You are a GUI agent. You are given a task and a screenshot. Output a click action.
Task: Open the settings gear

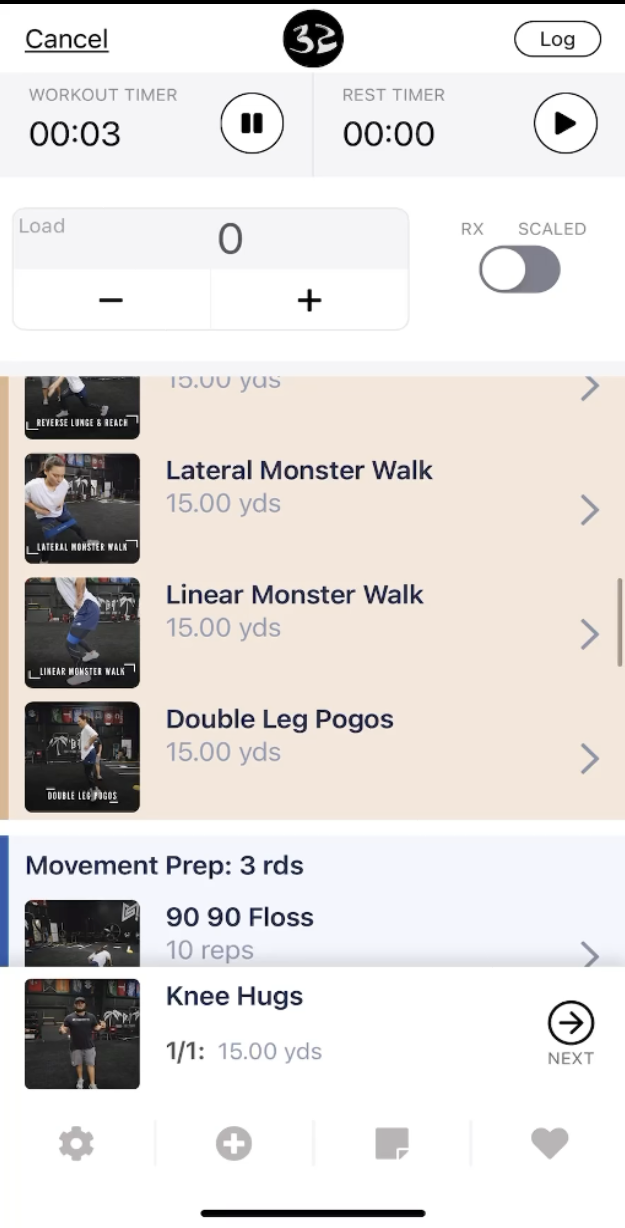[76, 1143]
